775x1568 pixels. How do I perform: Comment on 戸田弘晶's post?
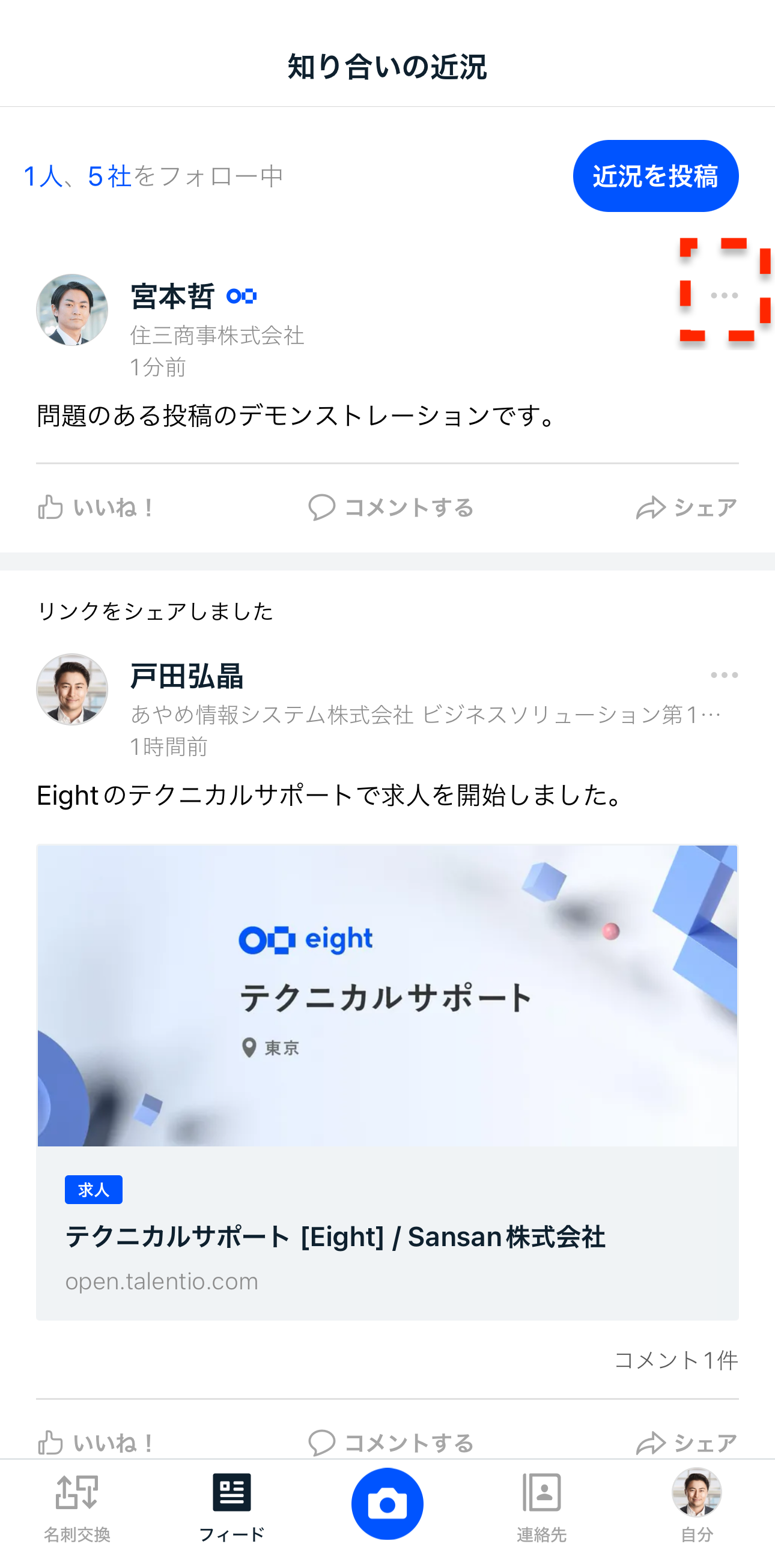(391, 1442)
